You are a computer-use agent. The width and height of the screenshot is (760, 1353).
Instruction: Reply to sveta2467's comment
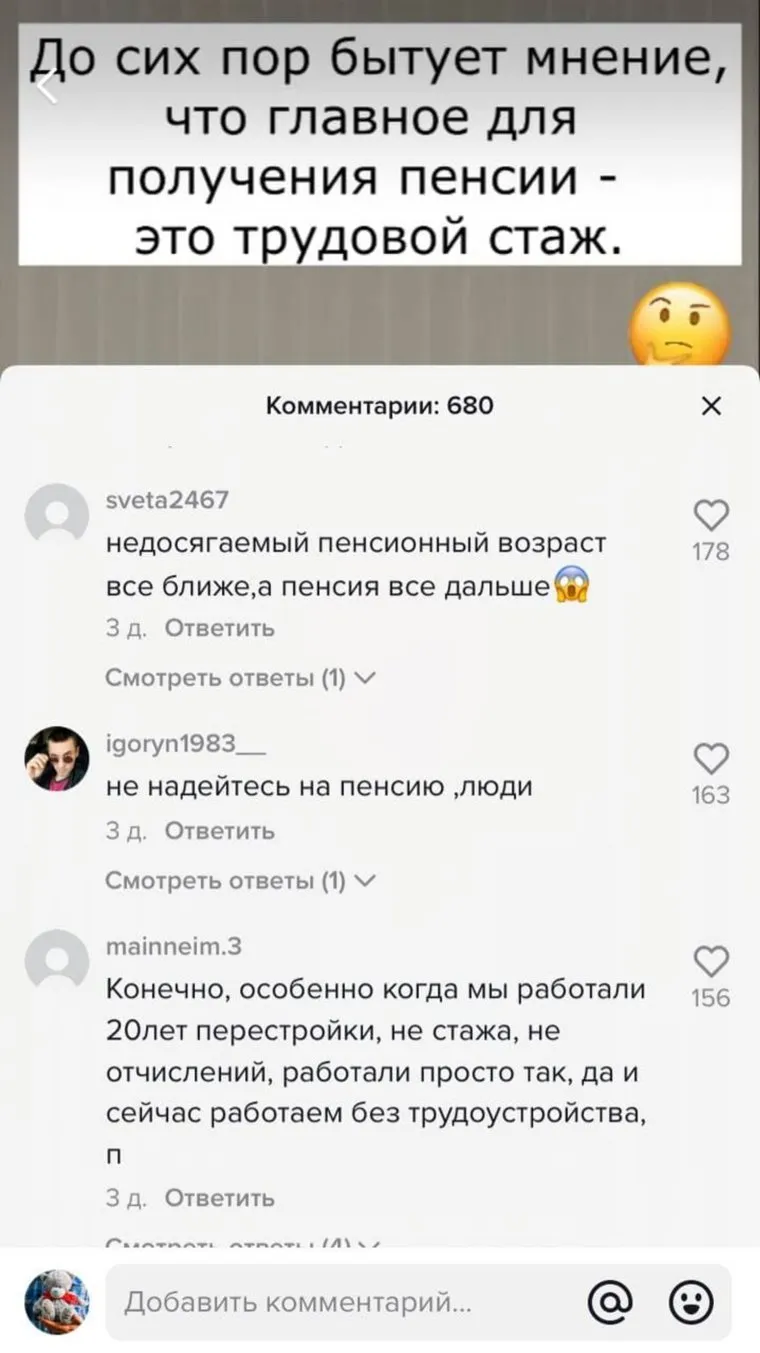pyautogui.click(x=219, y=628)
